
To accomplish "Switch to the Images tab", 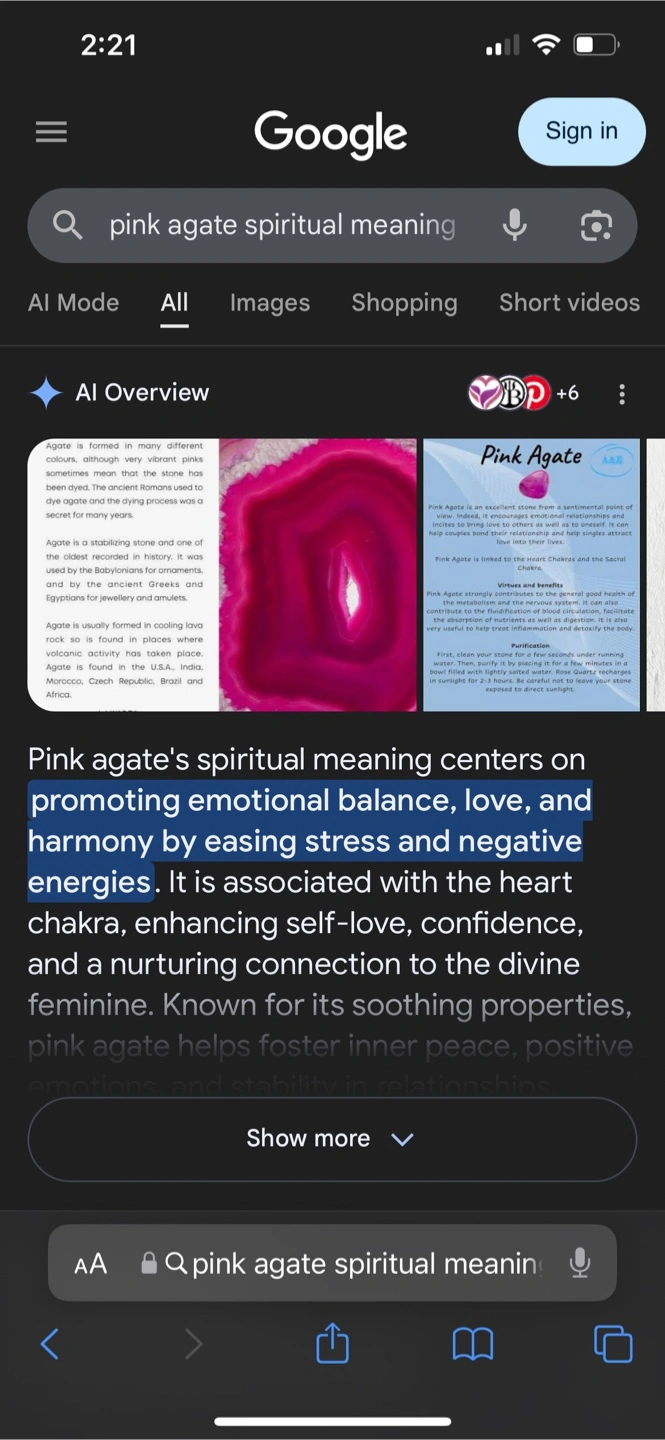I will tap(270, 303).
